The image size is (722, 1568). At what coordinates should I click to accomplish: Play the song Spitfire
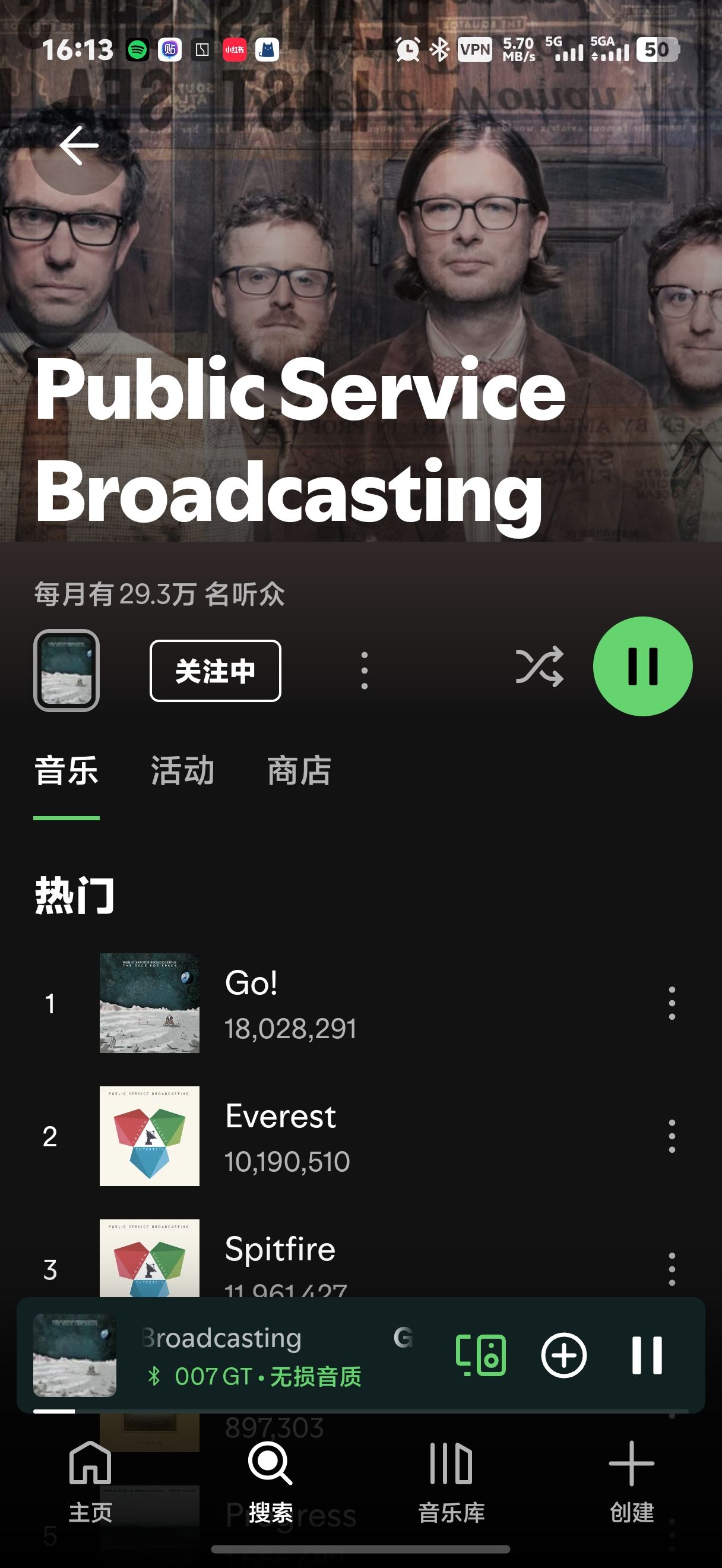[365, 1260]
